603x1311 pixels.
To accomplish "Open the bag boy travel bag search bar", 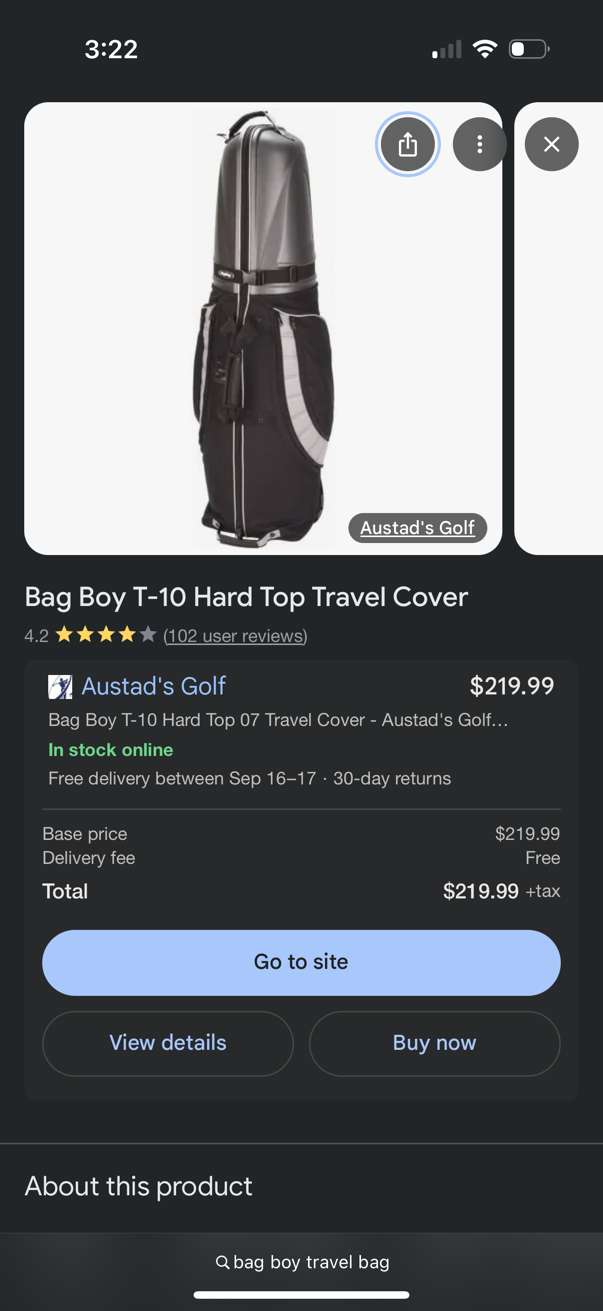I will tap(302, 1262).
